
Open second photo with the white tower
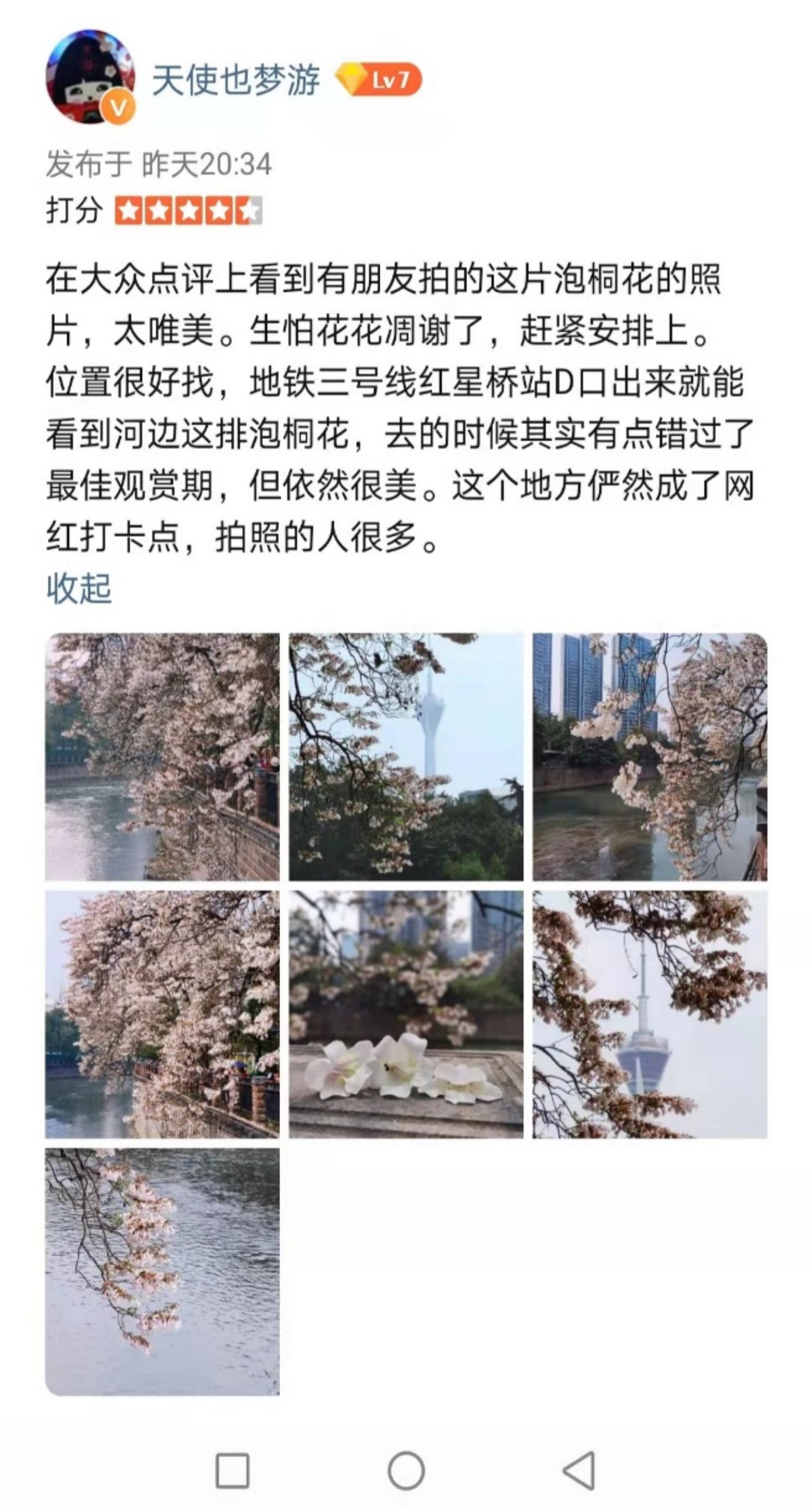click(x=406, y=757)
